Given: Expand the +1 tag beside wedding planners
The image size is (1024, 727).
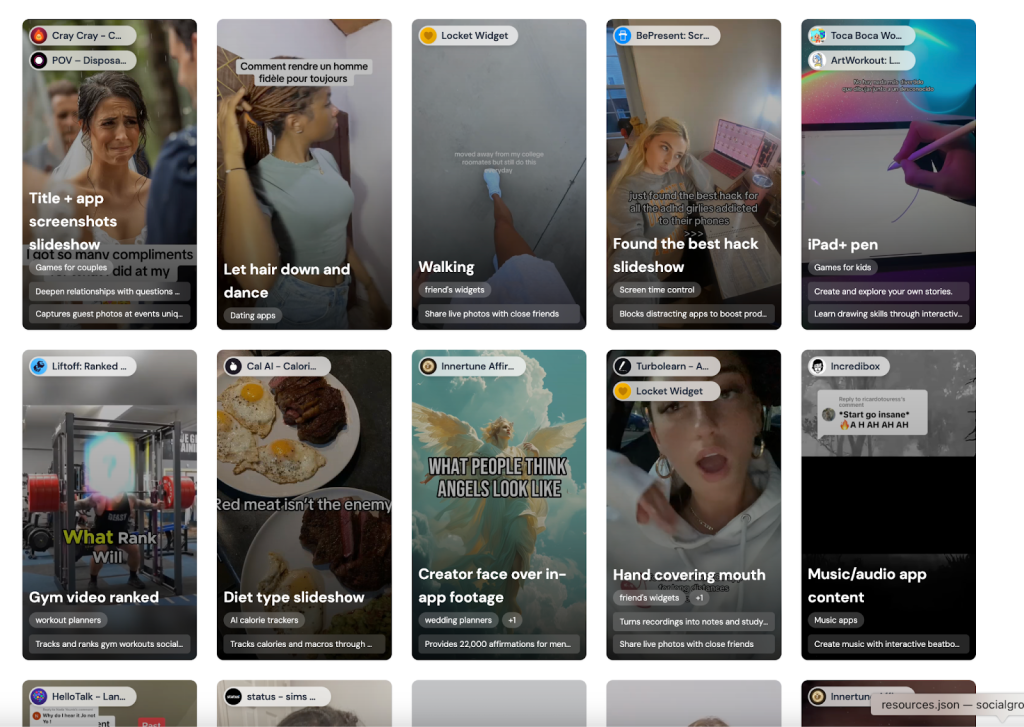Looking at the screenshot, I should tap(511, 620).
